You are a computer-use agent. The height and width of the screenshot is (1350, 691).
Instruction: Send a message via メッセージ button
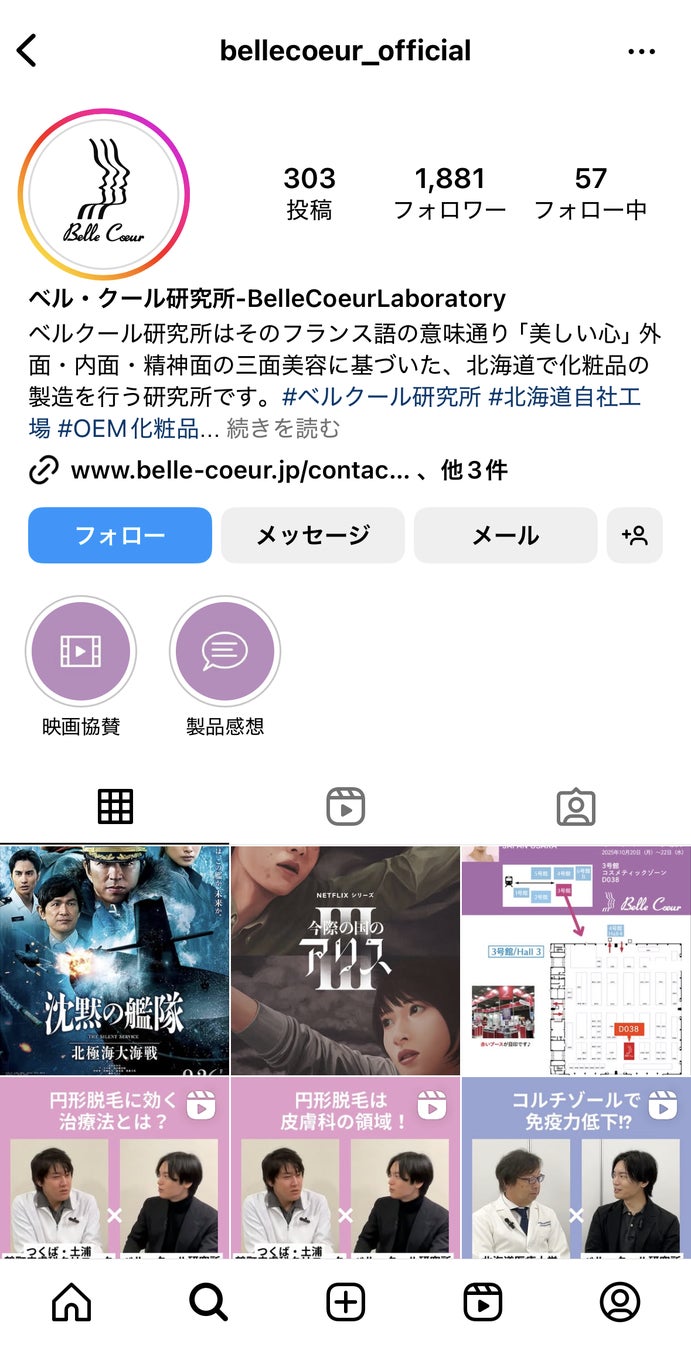point(312,535)
